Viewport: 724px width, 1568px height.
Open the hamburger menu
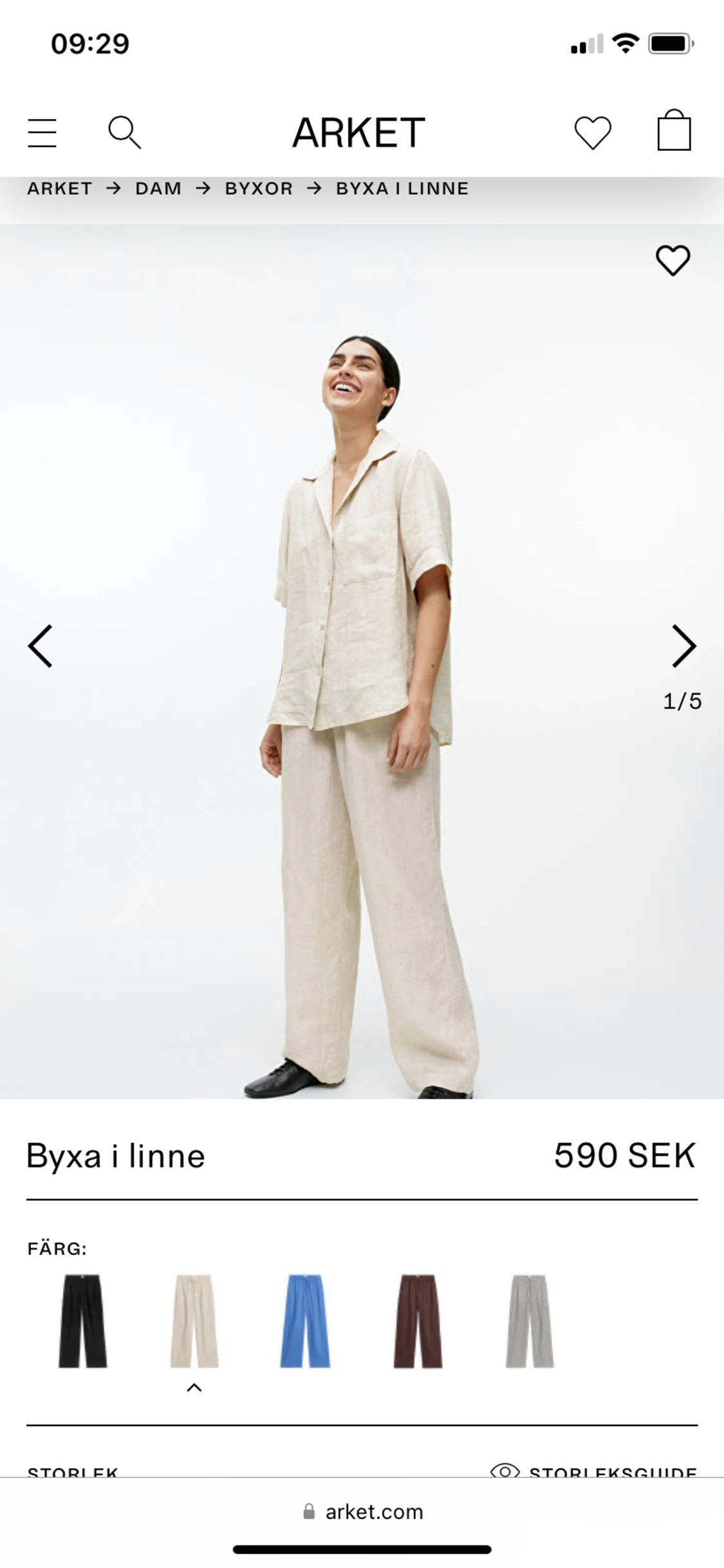[x=42, y=133]
